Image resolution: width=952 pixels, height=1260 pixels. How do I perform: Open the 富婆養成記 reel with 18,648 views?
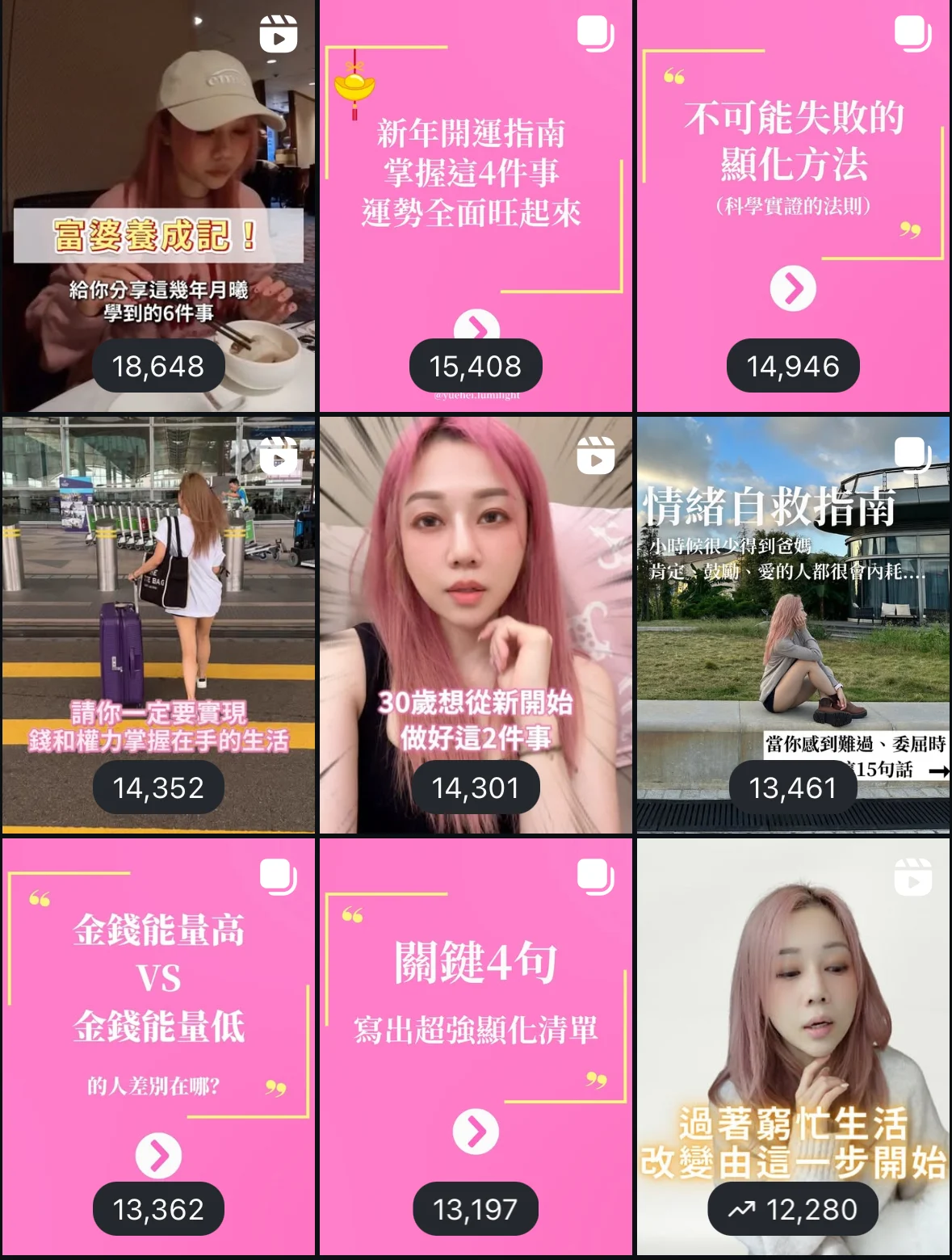158,206
